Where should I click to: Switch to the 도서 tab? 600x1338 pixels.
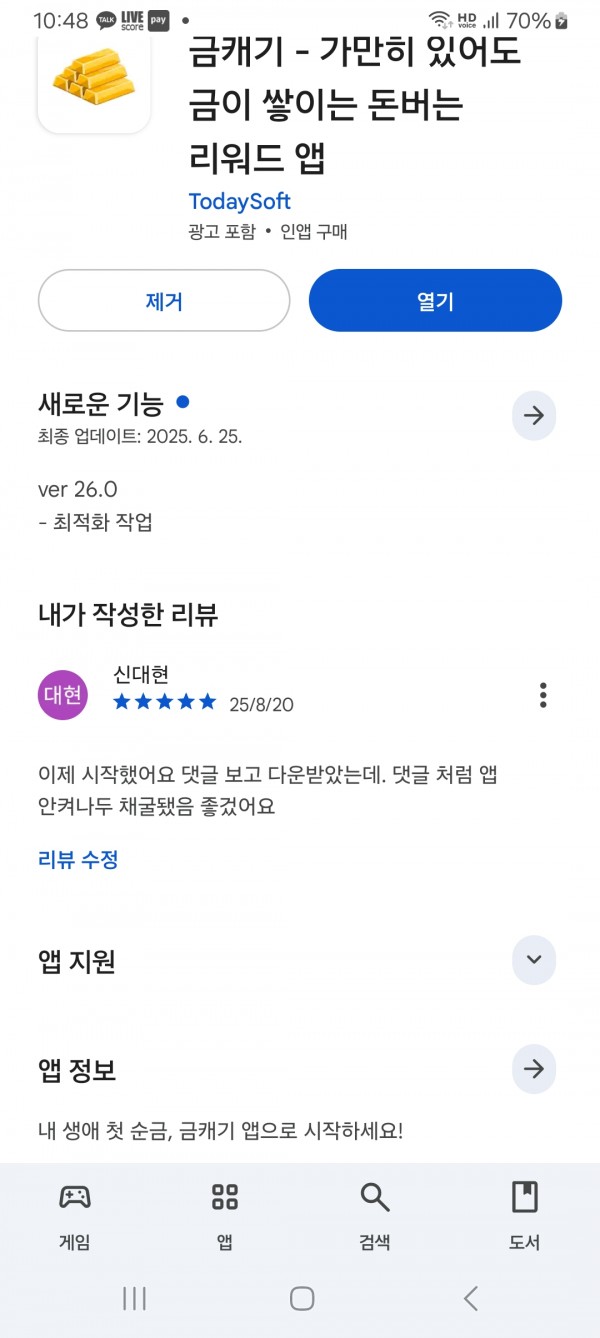click(x=525, y=1216)
